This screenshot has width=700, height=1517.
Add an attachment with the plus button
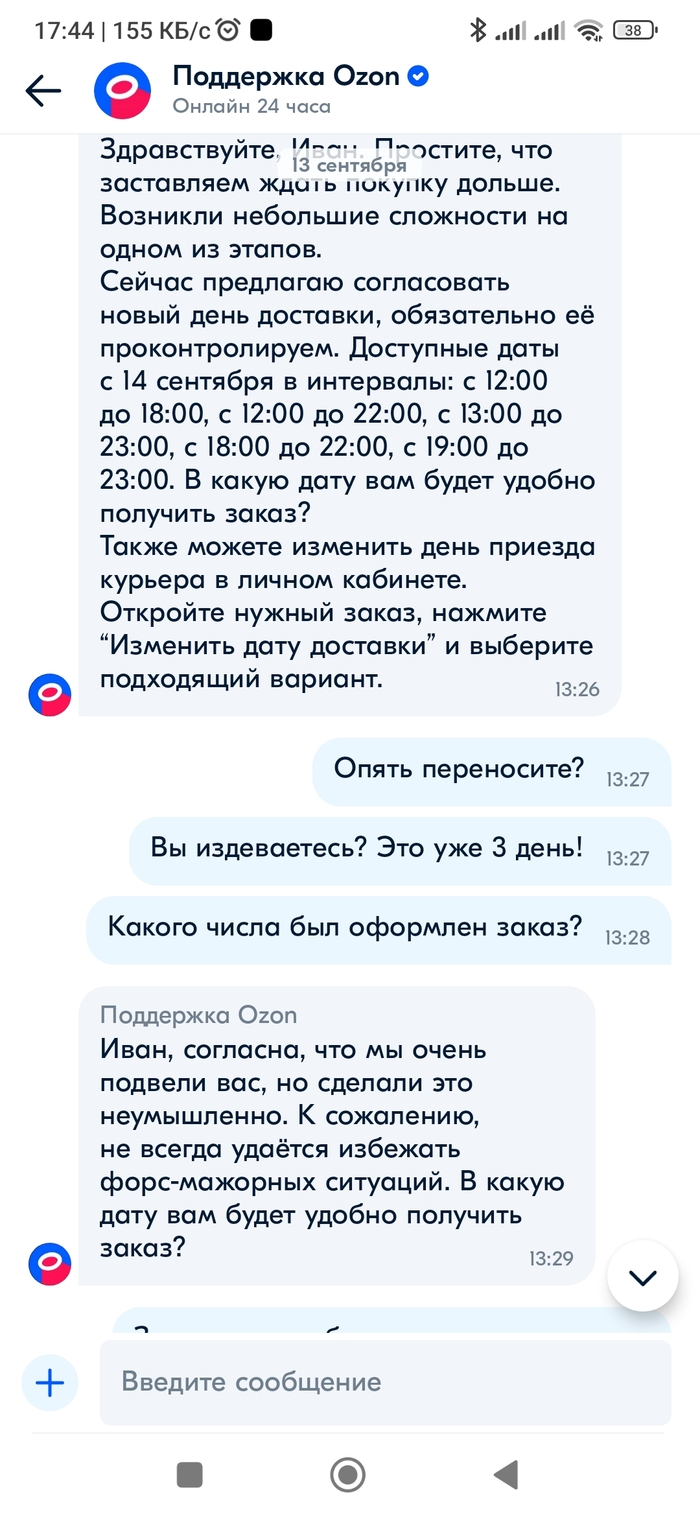point(49,1383)
